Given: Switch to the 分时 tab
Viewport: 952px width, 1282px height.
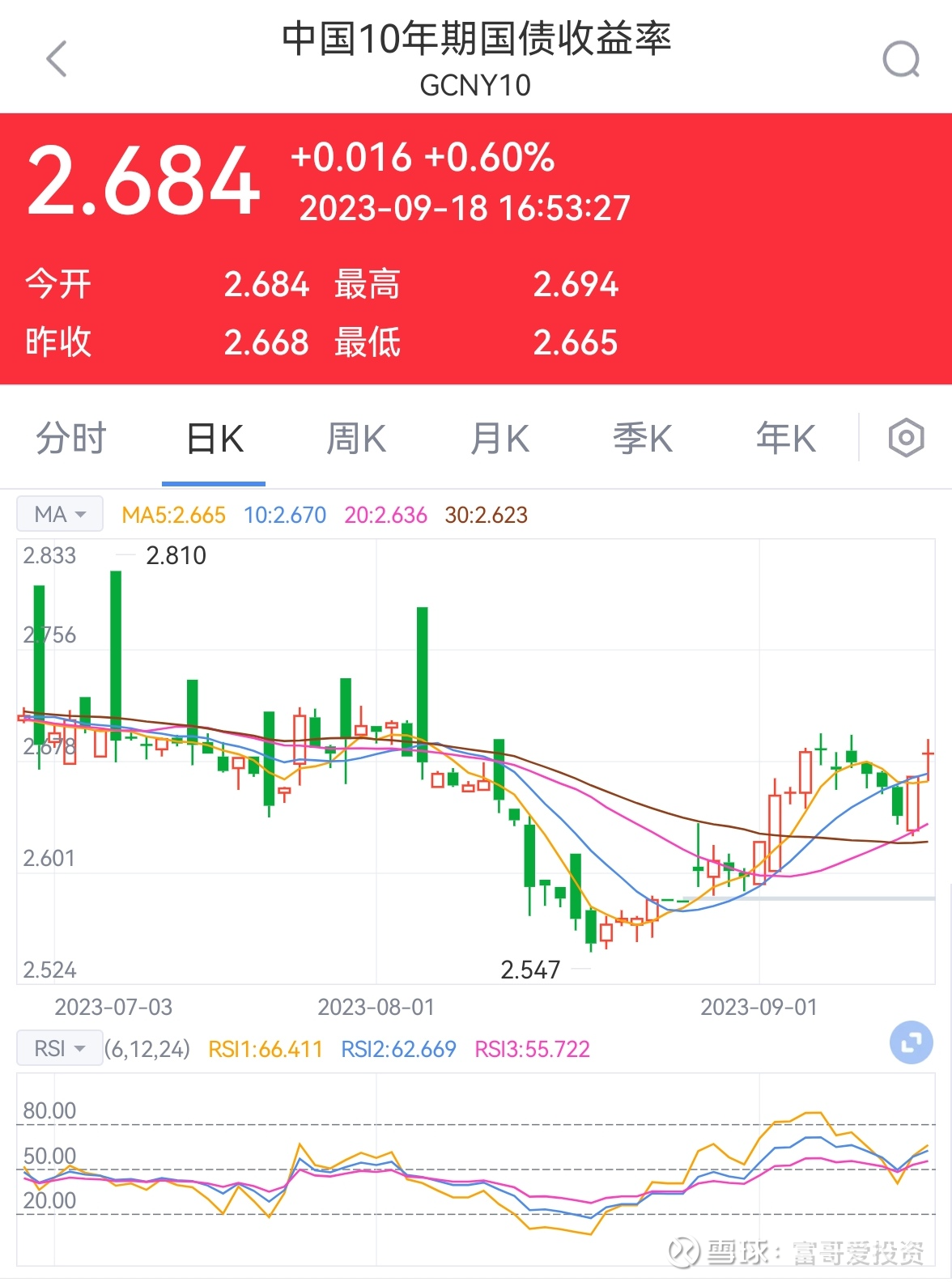Looking at the screenshot, I should 71,437.
